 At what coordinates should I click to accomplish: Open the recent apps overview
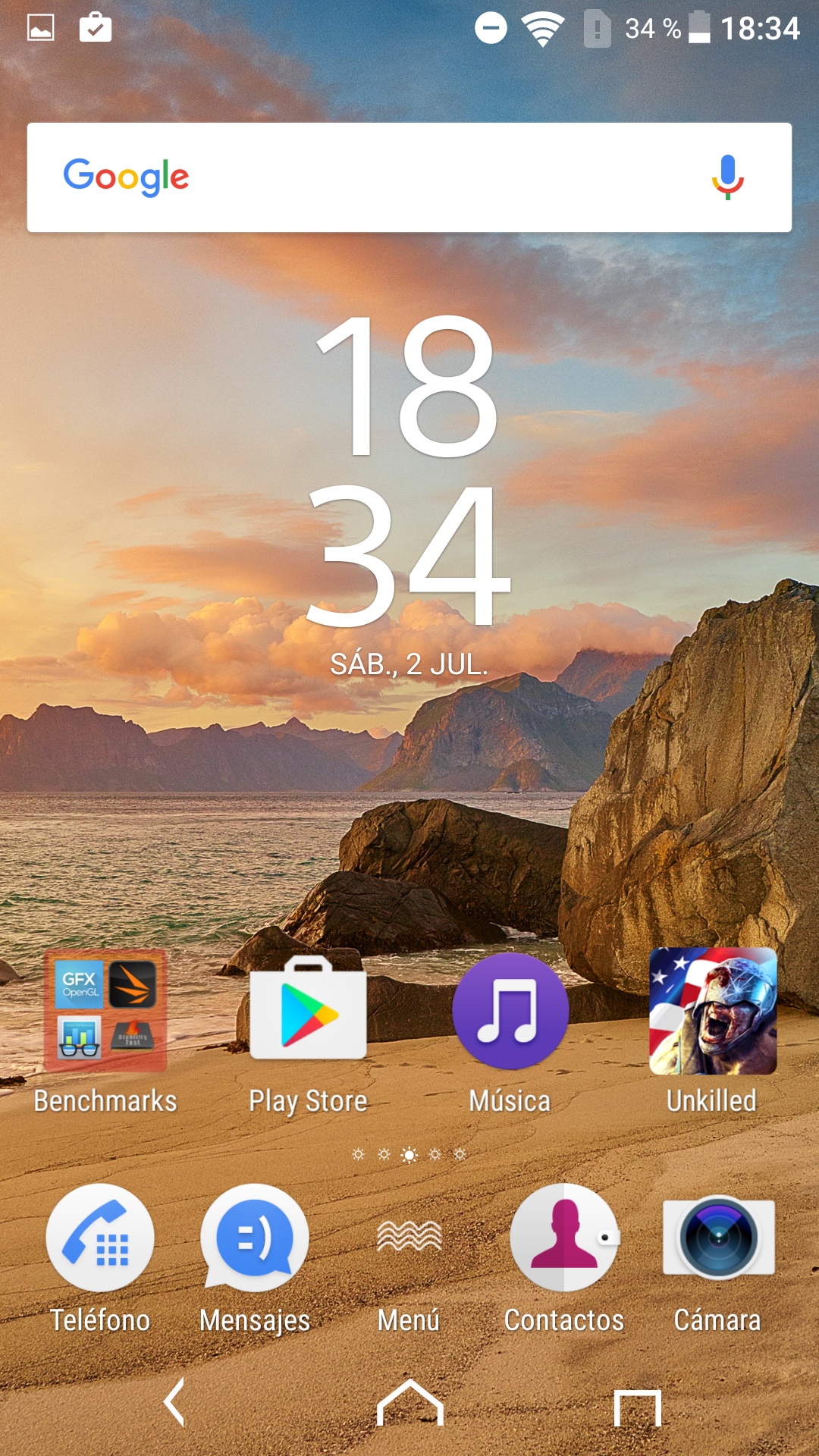[x=637, y=1407]
